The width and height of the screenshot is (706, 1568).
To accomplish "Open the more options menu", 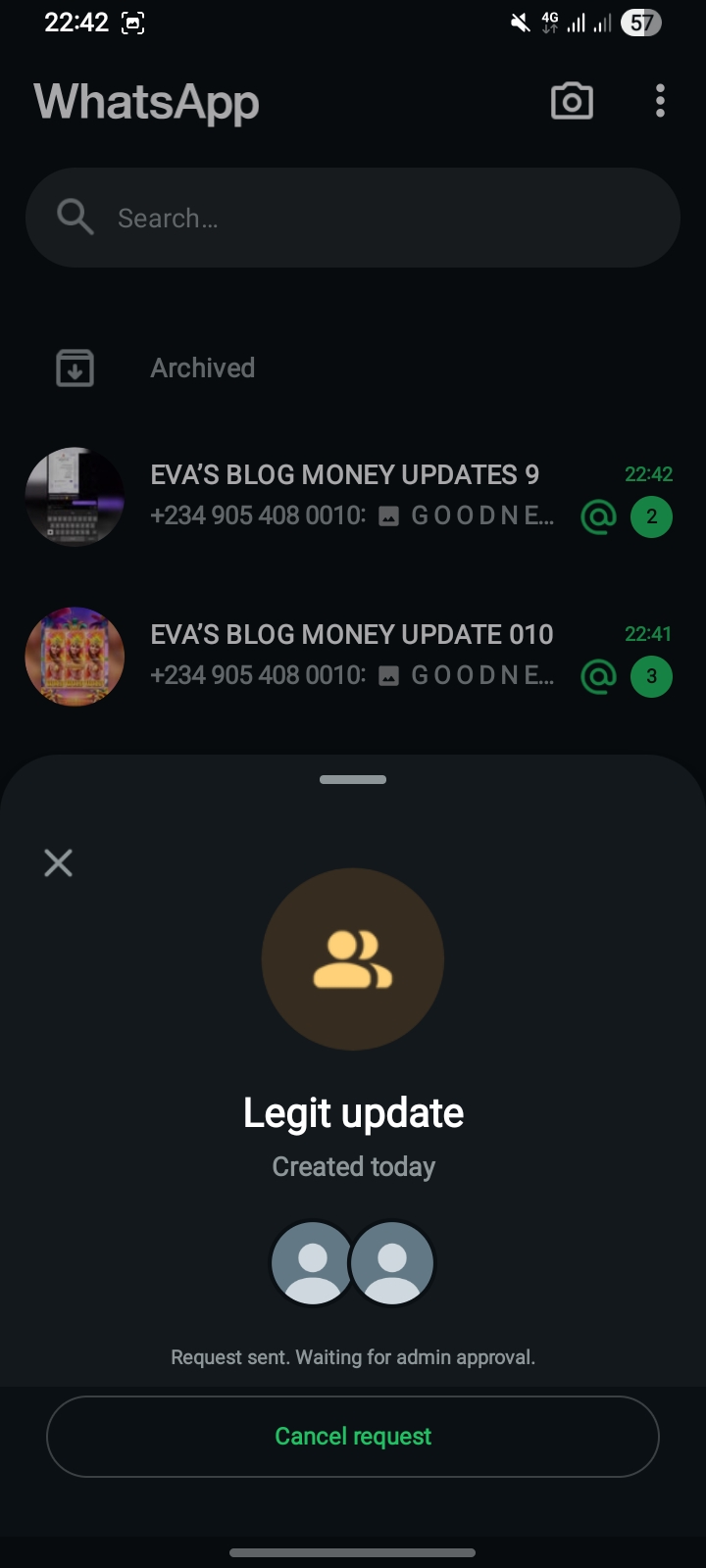I will point(660,101).
